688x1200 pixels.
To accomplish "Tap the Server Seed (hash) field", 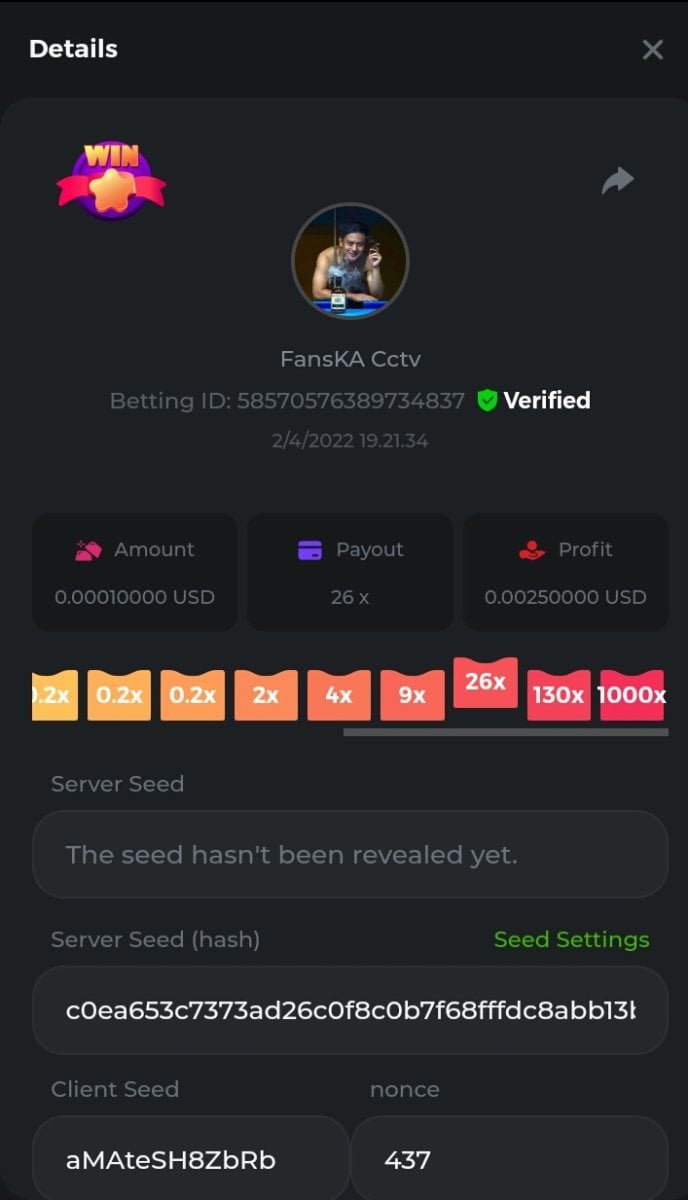I will tap(350, 1010).
